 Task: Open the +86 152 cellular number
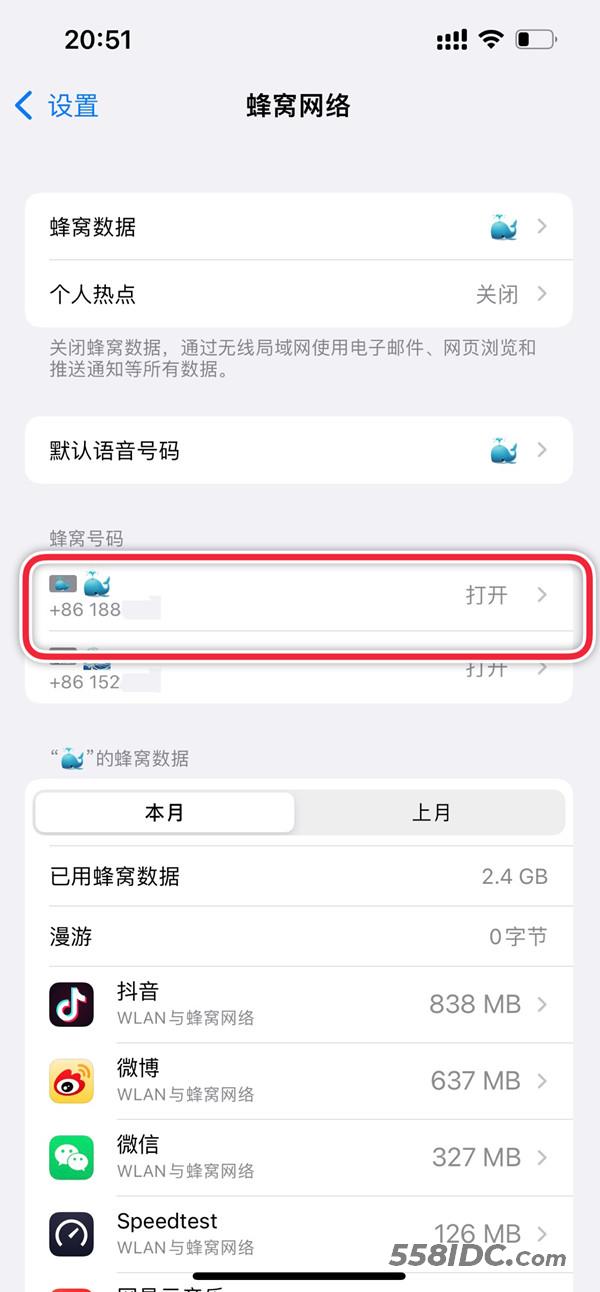(x=299, y=668)
